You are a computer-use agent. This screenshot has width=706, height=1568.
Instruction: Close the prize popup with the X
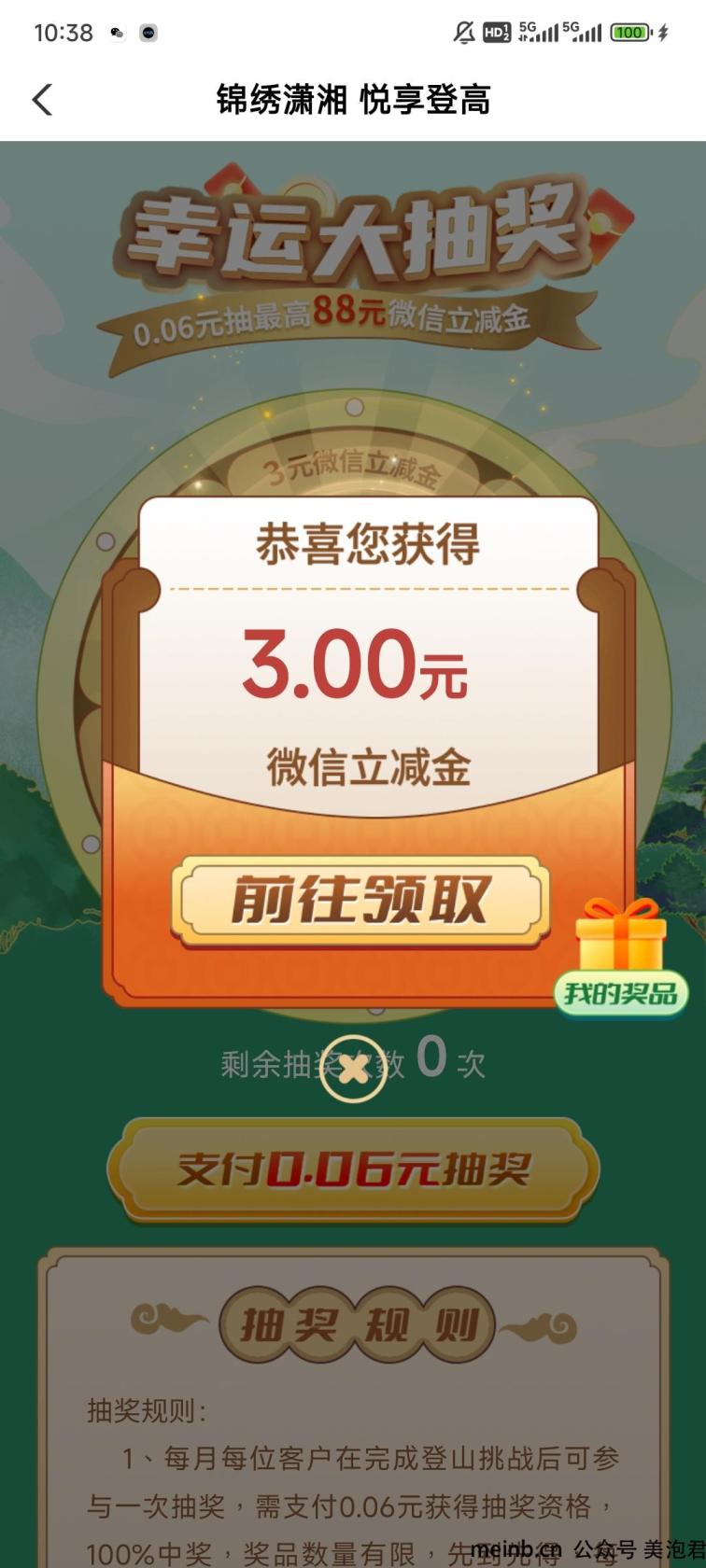[353, 1069]
